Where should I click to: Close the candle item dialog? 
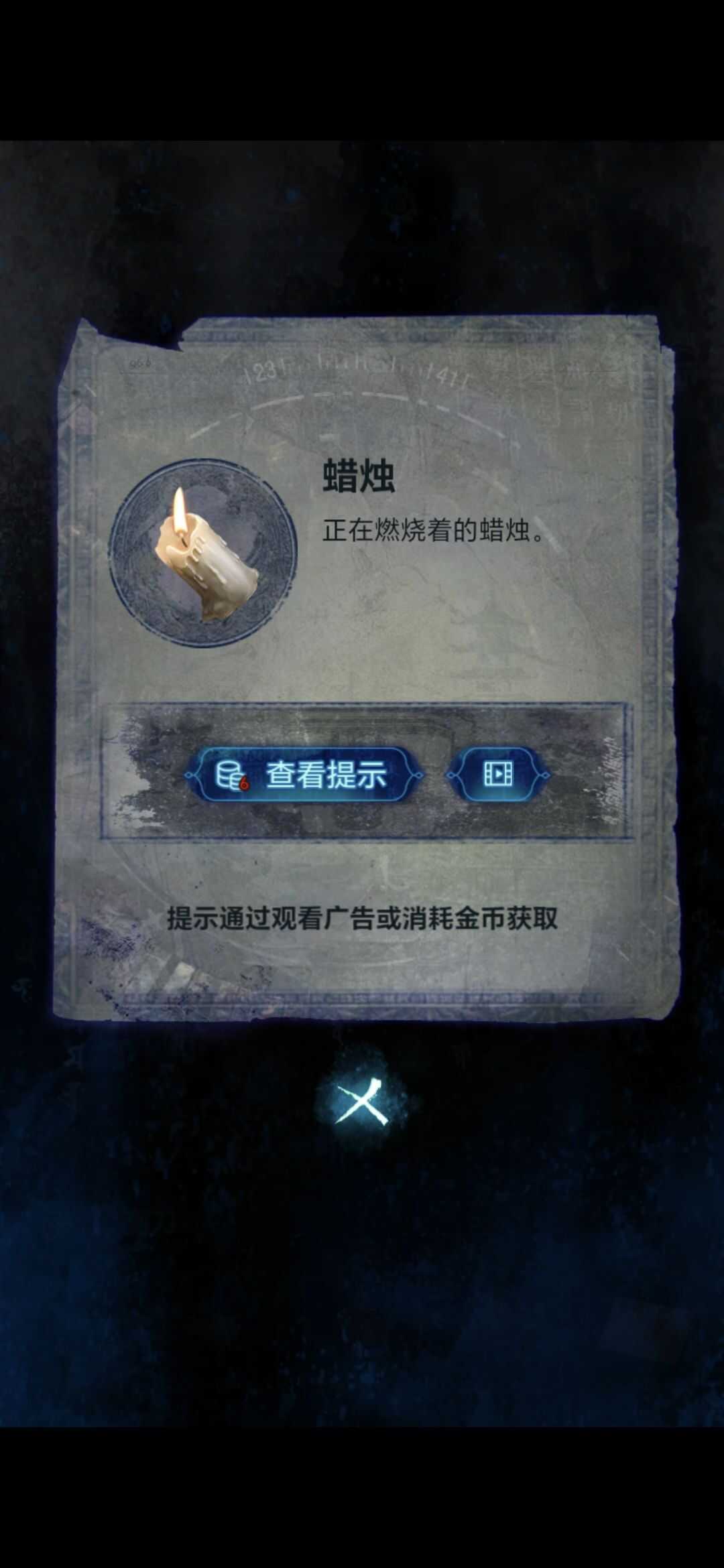(363, 1104)
